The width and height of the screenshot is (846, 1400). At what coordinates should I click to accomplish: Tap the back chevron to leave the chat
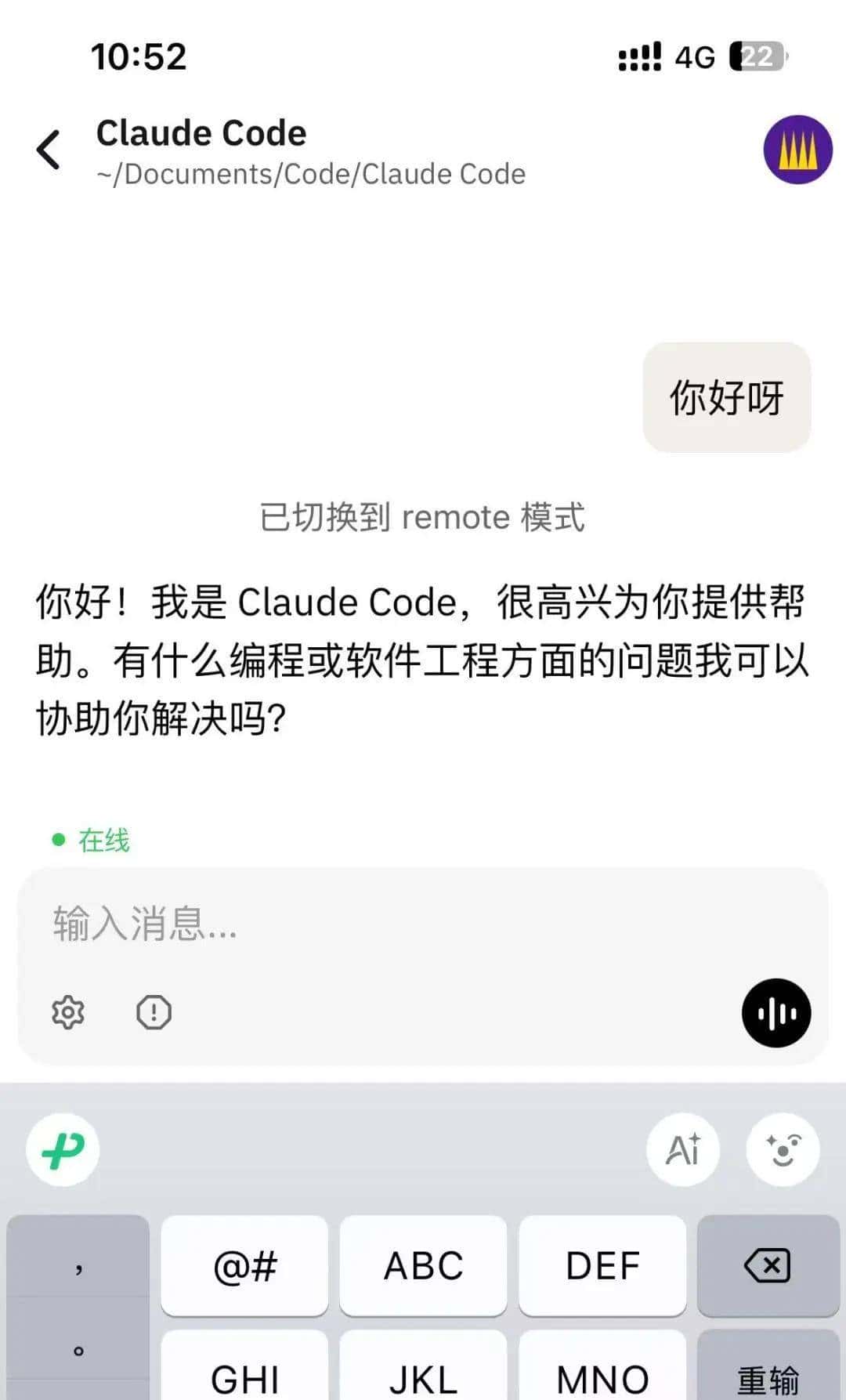pyautogui.click(x=49, y=149)
